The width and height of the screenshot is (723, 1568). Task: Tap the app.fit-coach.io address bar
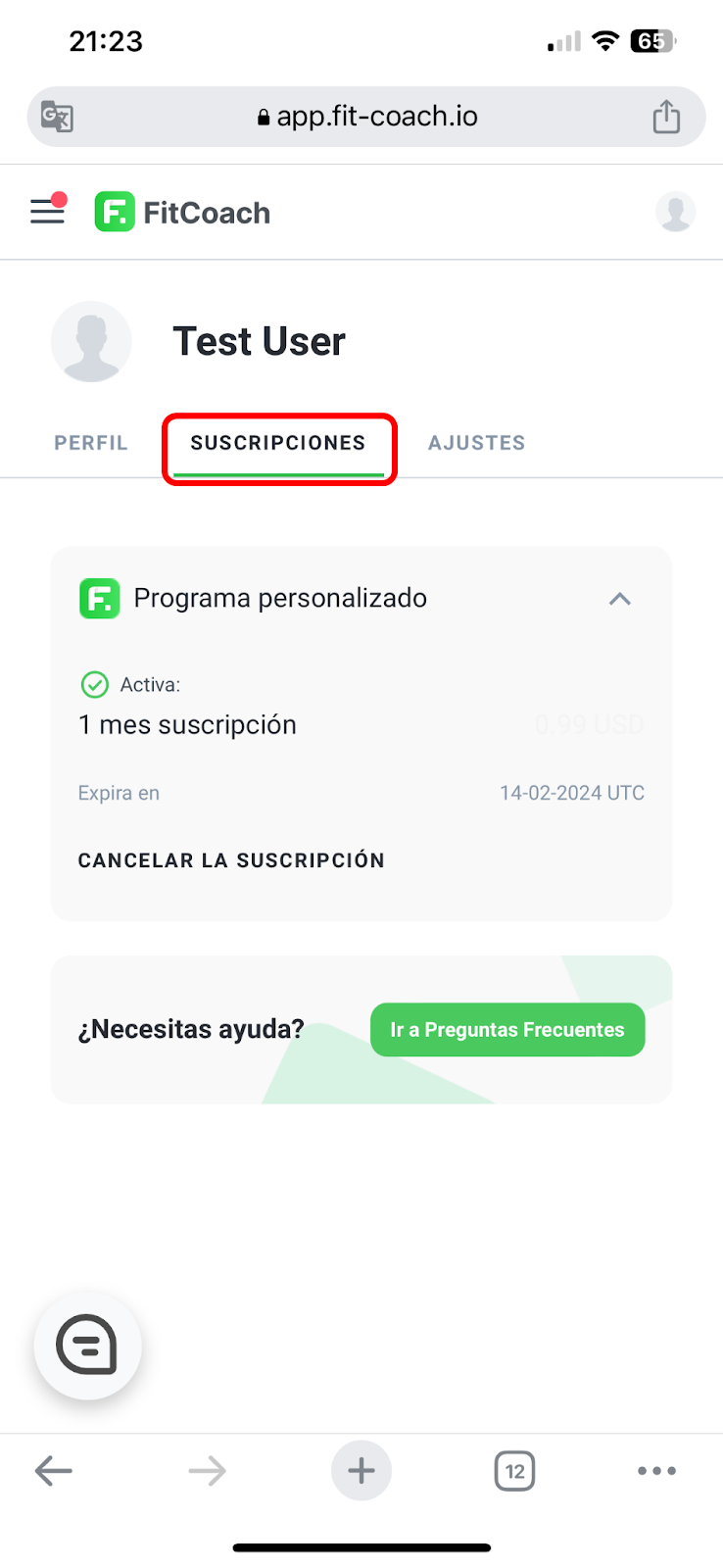(x=366, y=117)
